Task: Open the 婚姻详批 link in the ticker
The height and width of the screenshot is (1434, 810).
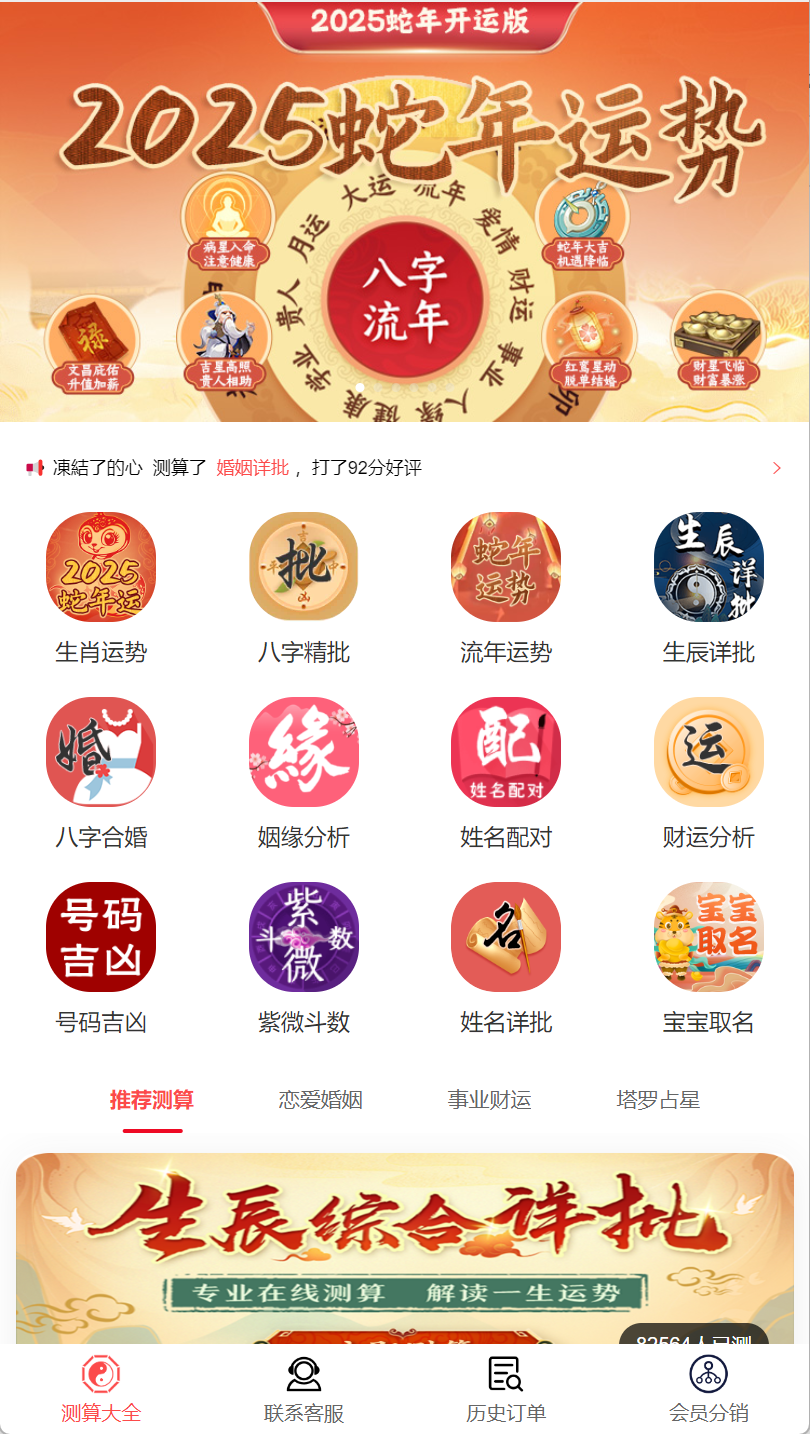Action: click(x=248, y=466)
